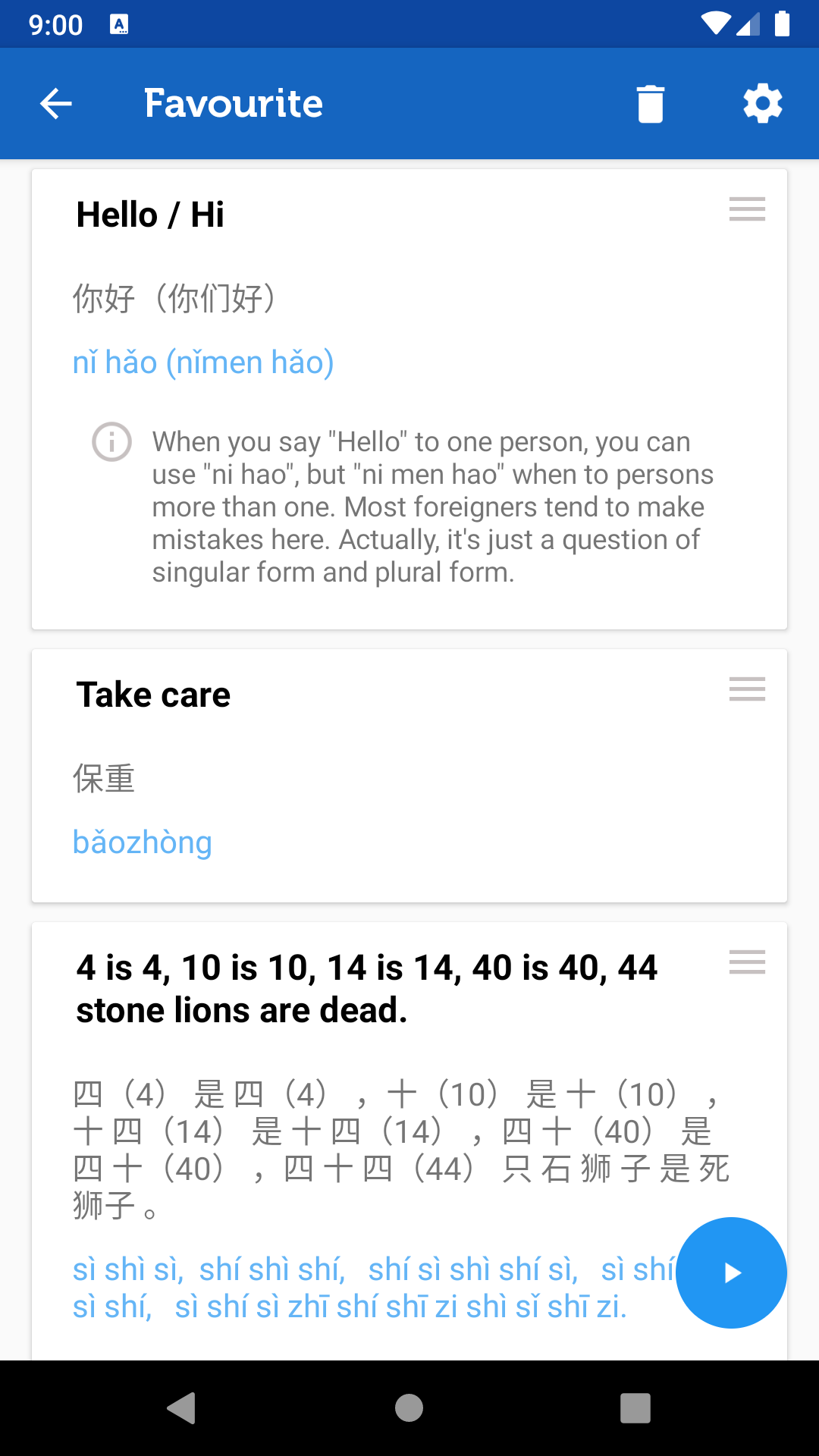Viewport: 819px width, 1456px height.
Task: Play audio with the blue play button
Action: pyautogui.click(x=730, y=1272)
